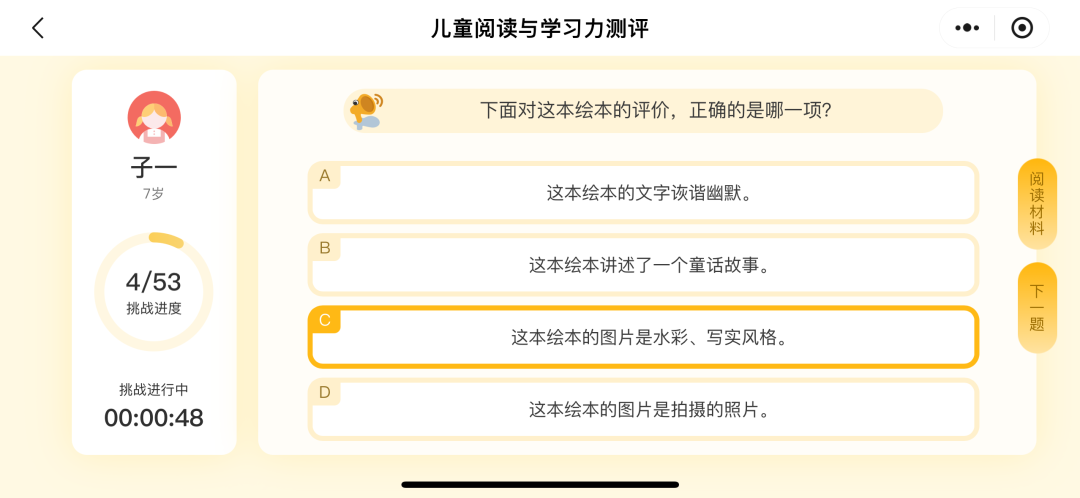Select answer A about humorous text
Image resolution: width=1080 pixels, height=498 pixels.
643,193
